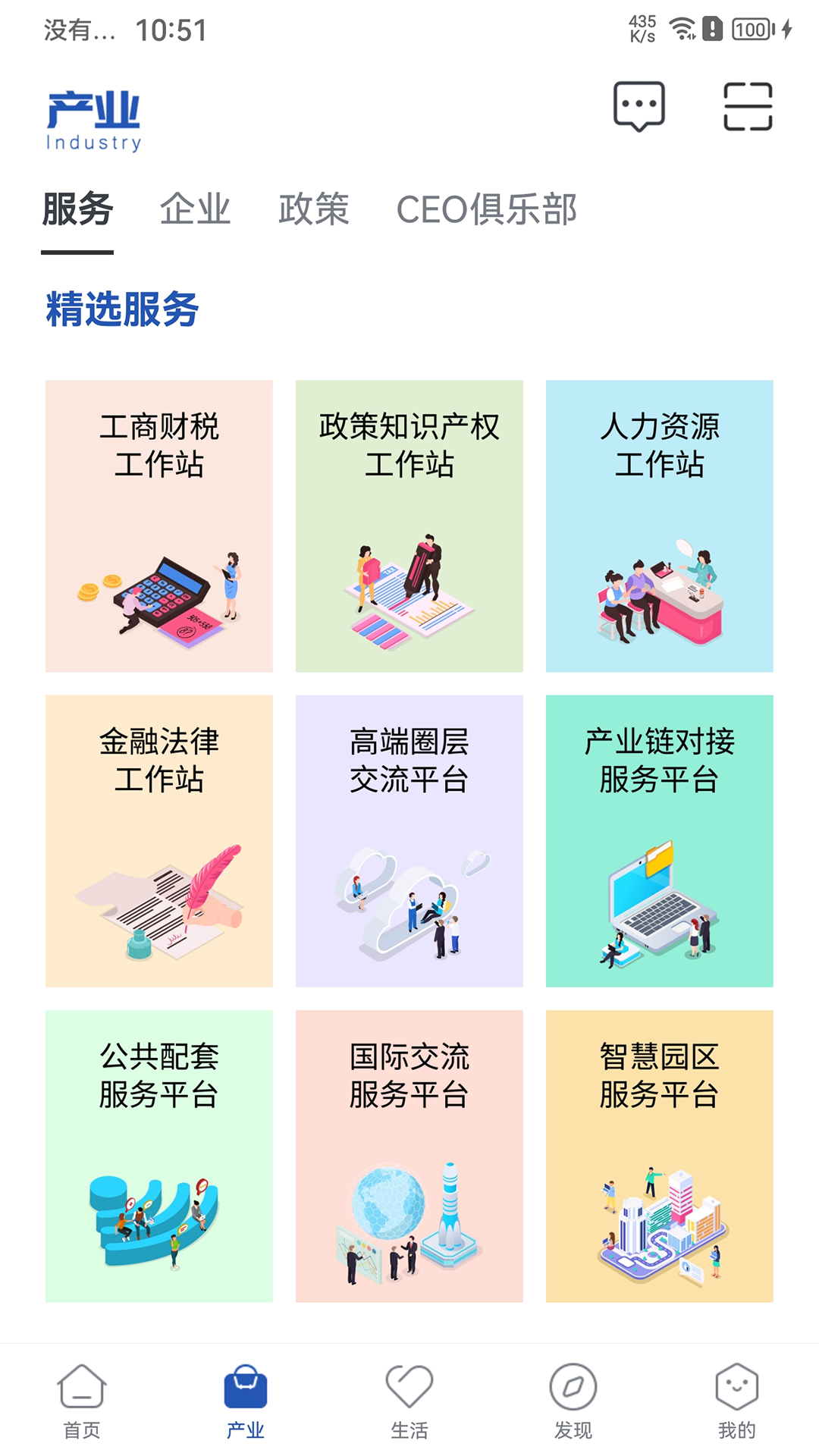Open 工商财税工作站 service card
This screenshot has height=1456, width=819.
(x=159, y=526)
